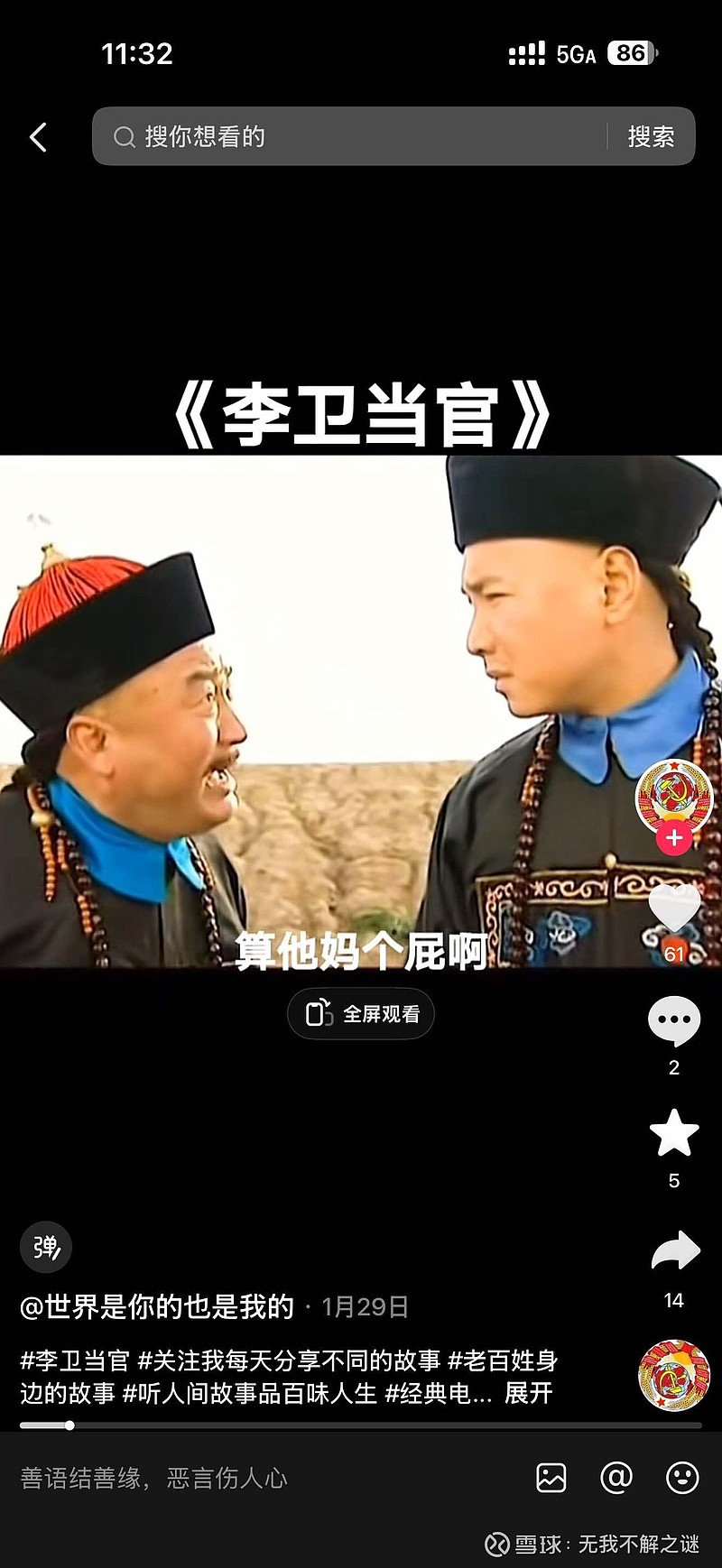722x1568 pixels.
Task: Tap the search magnifier icon
Action: [x=124, y=136]
